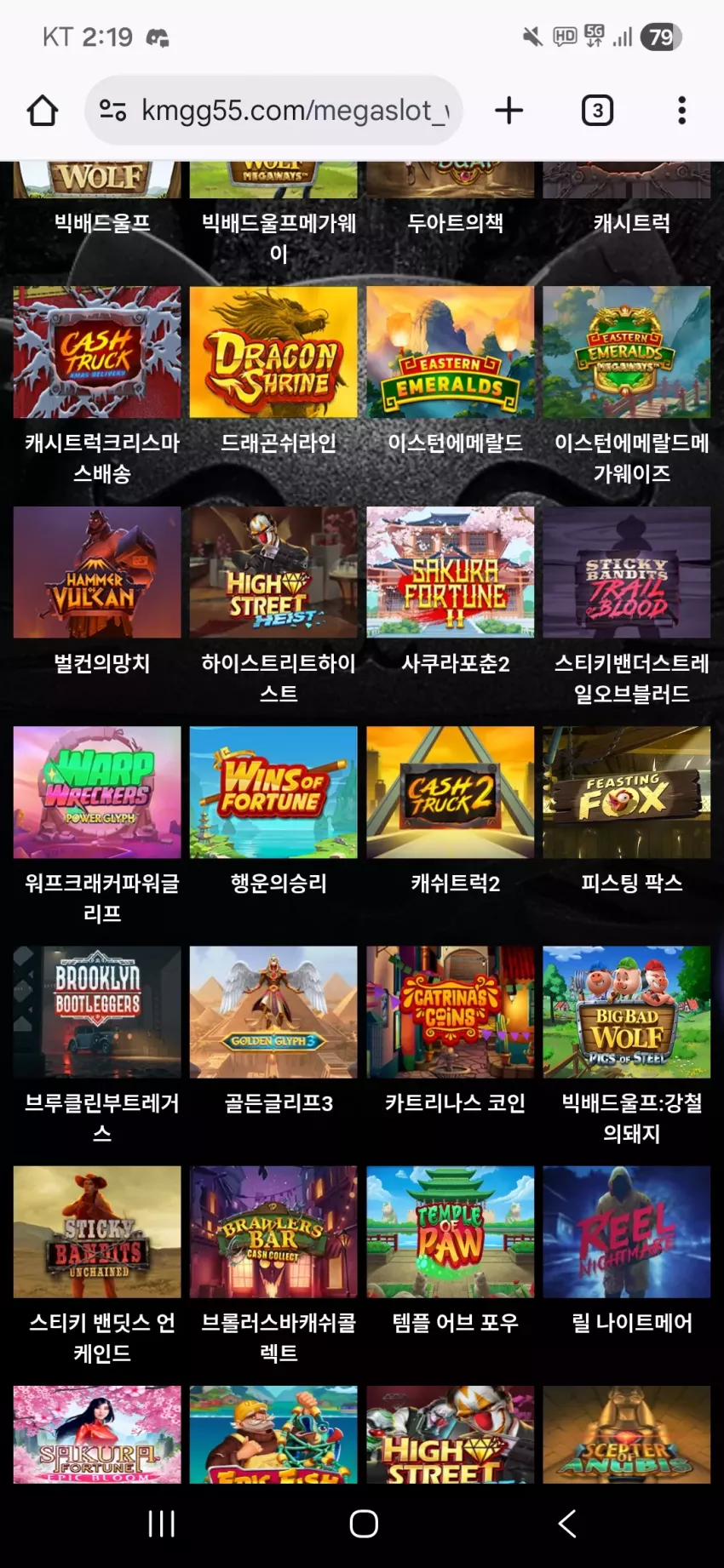Launch the Sakura Fortune II game
724x1568 pixels.
[451, 572]
